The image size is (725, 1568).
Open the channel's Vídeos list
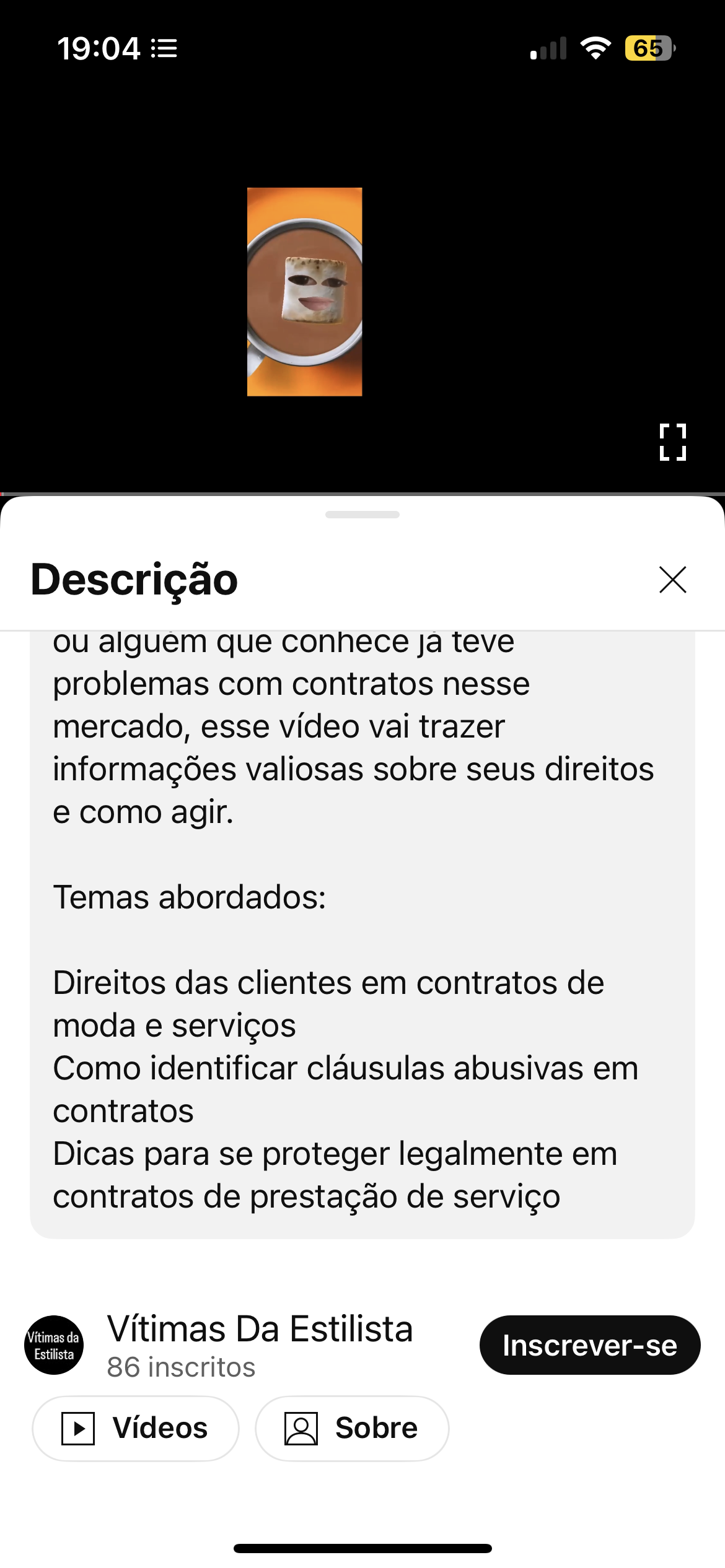[135, 1428]
